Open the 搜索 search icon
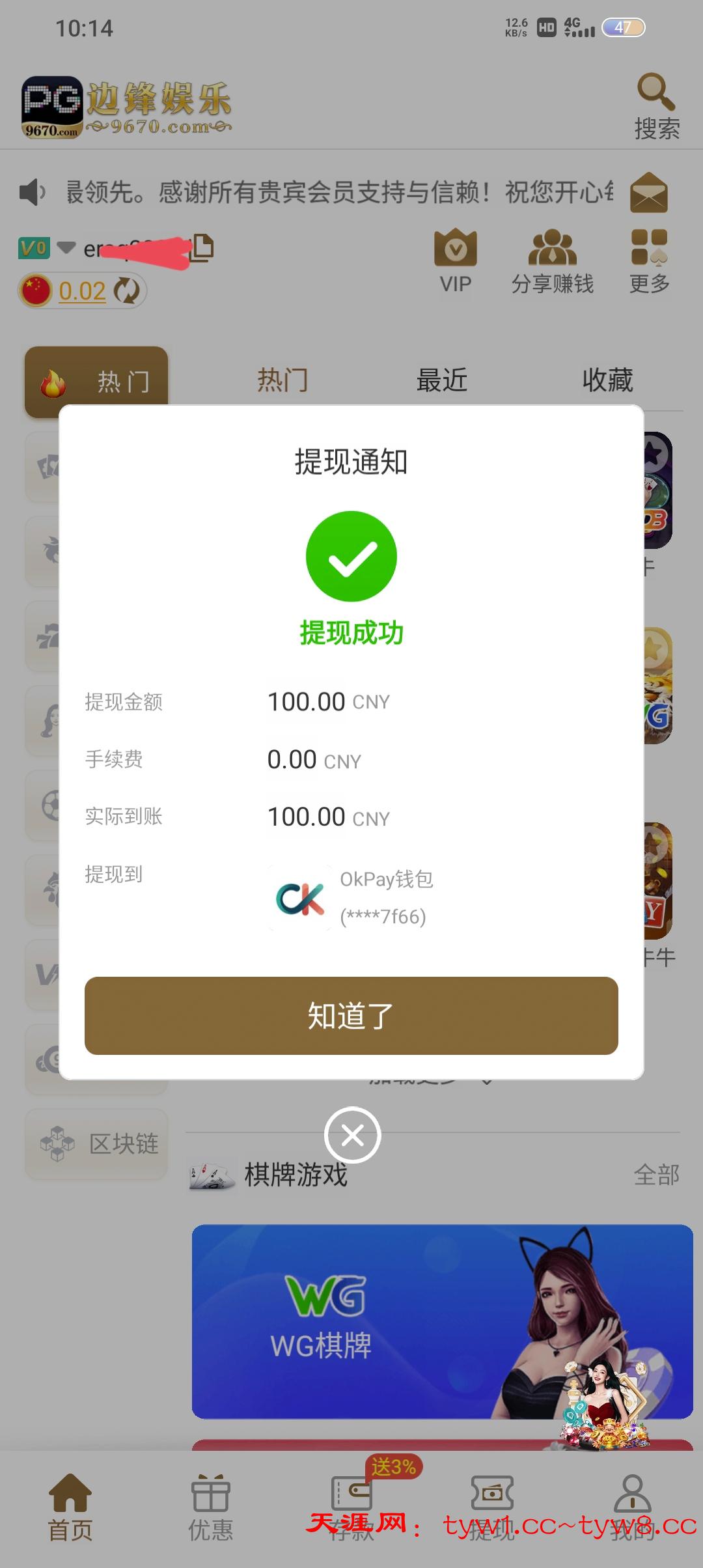Viewport: 703px width, 1568px height. click(x=656, y=106)
